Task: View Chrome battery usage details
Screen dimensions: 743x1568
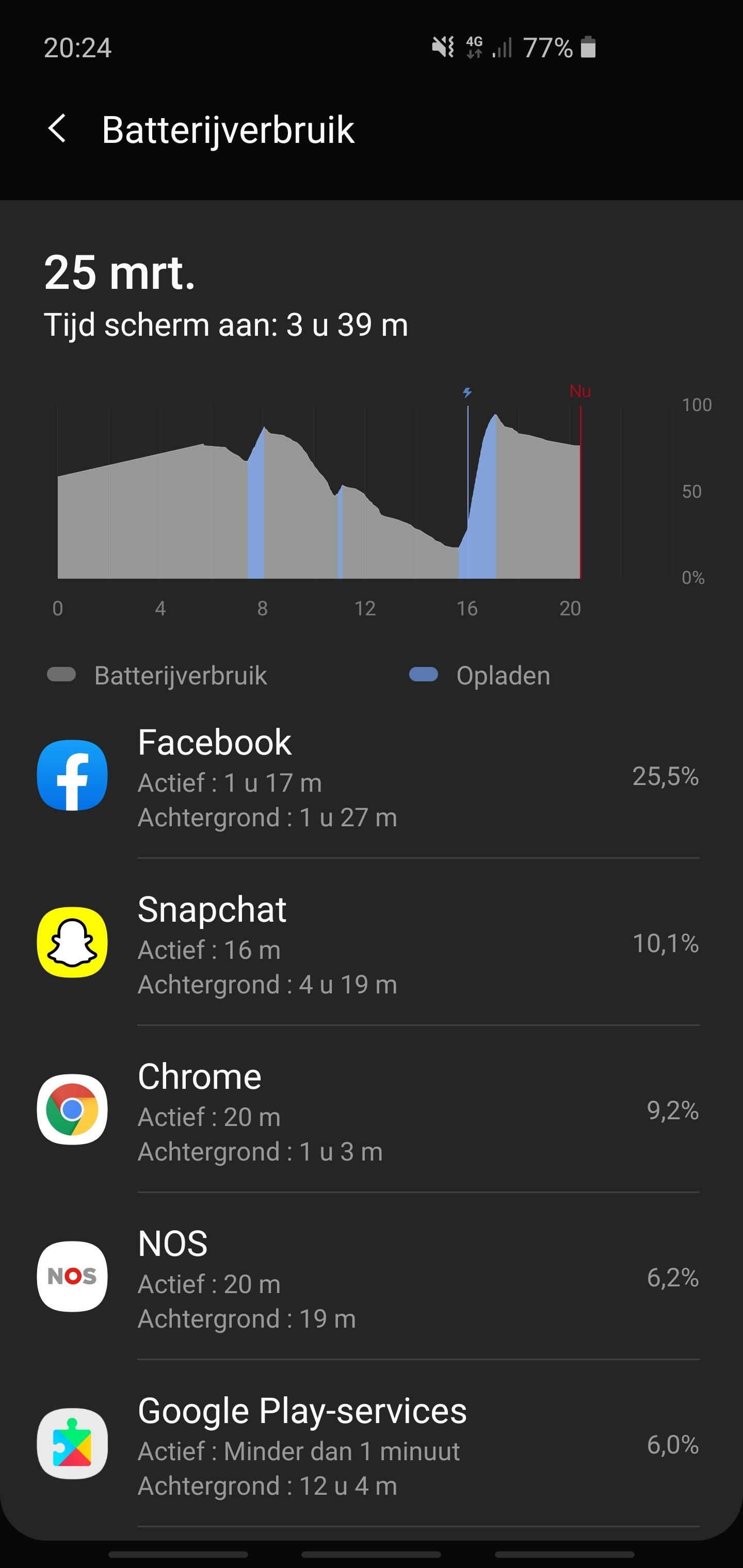Action: (368, 1110)
